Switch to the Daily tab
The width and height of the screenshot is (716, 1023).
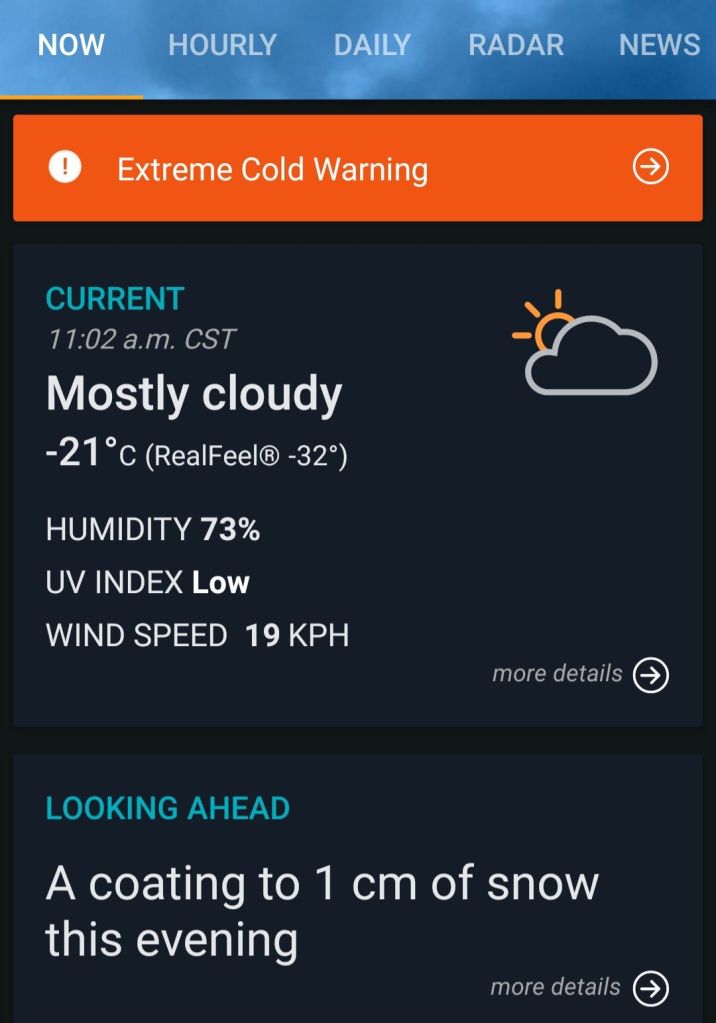pyautogui.click(x=372, y=45)
